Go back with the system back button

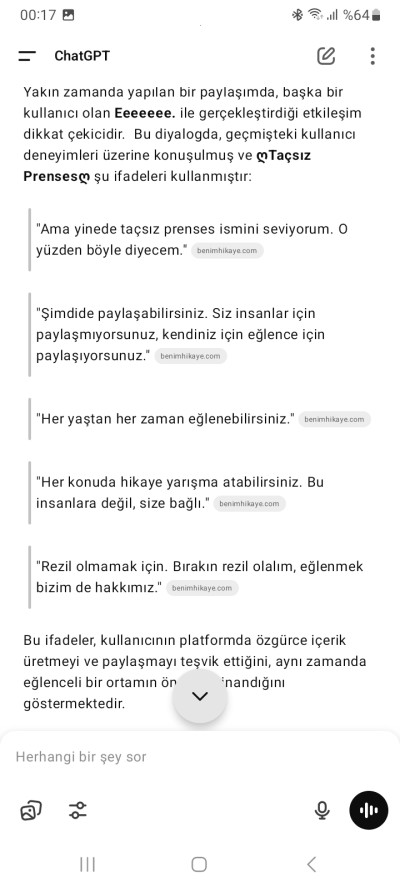click(311, 864)
